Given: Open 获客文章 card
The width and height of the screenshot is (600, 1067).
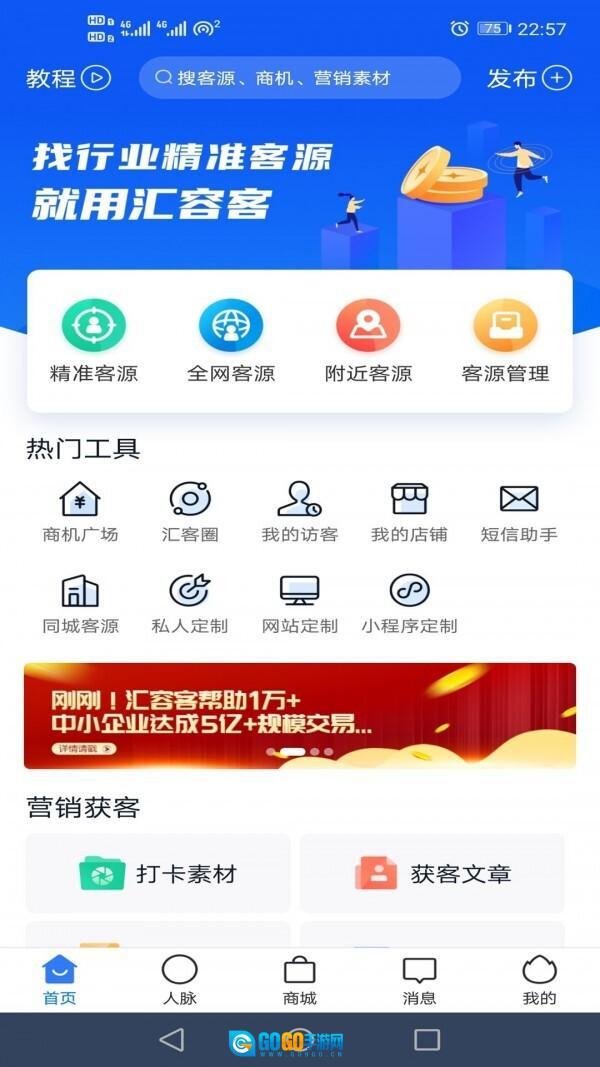Looking at the screenshot, I should click(432, 873).
